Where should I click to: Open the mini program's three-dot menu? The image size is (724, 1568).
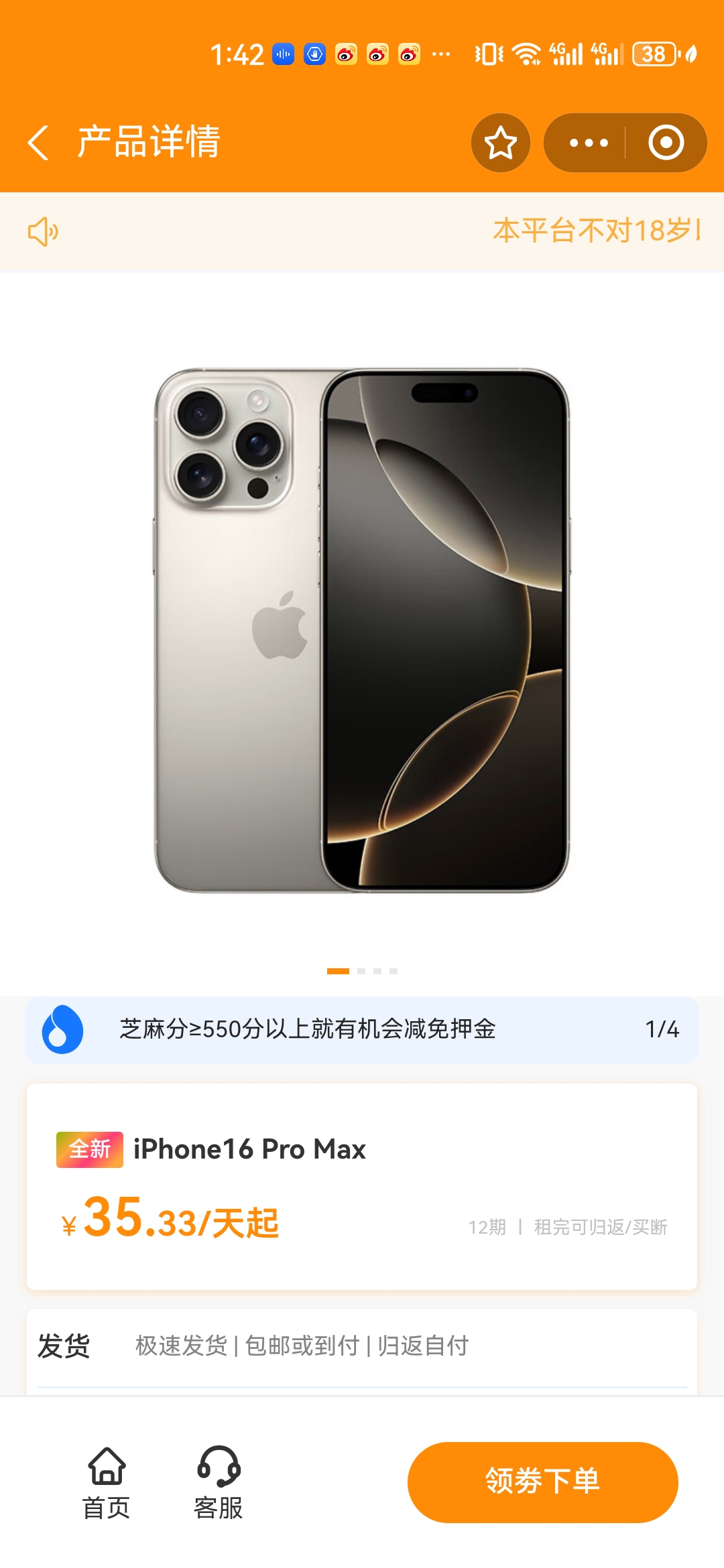588,143
